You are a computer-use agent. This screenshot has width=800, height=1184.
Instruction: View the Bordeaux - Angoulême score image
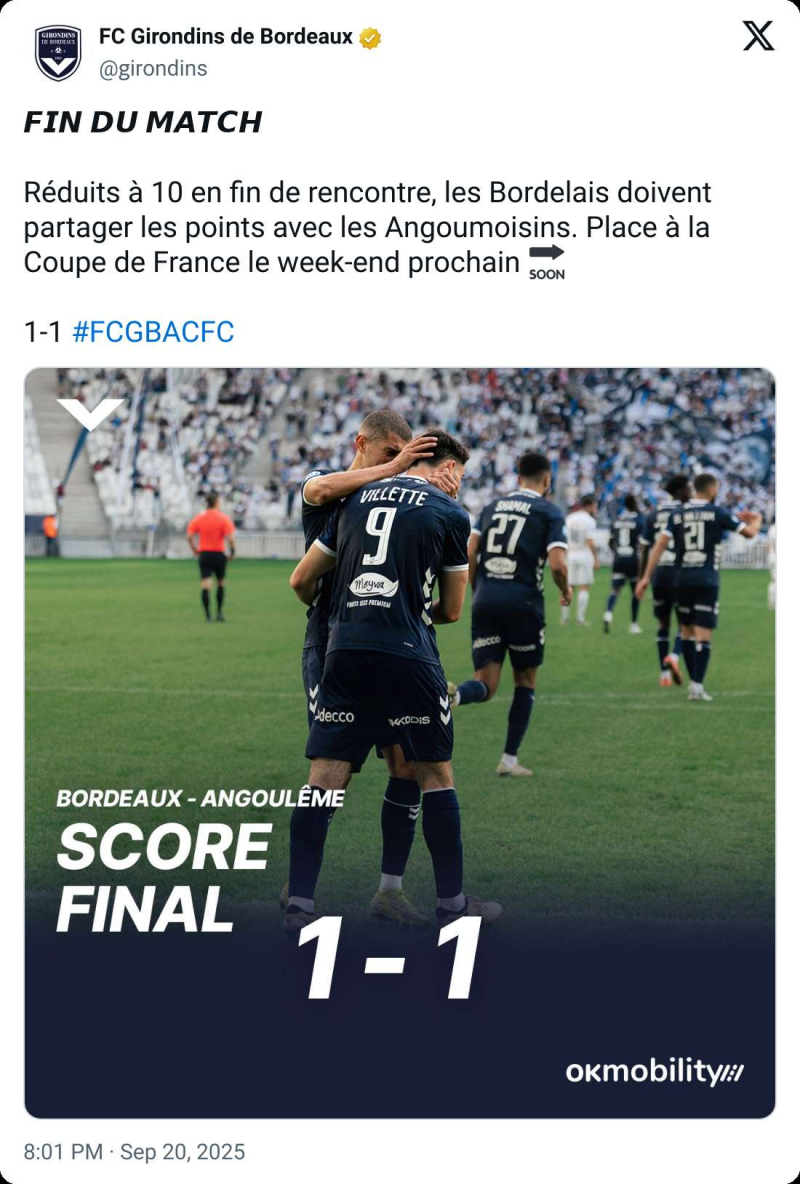(x=400, y=742)
